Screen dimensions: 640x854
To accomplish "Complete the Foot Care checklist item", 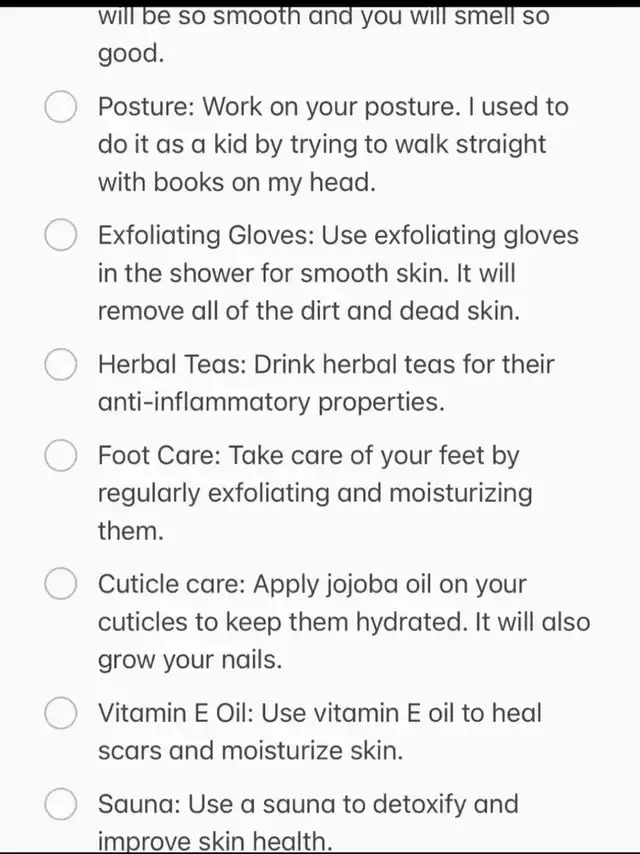I will point(61,456).
